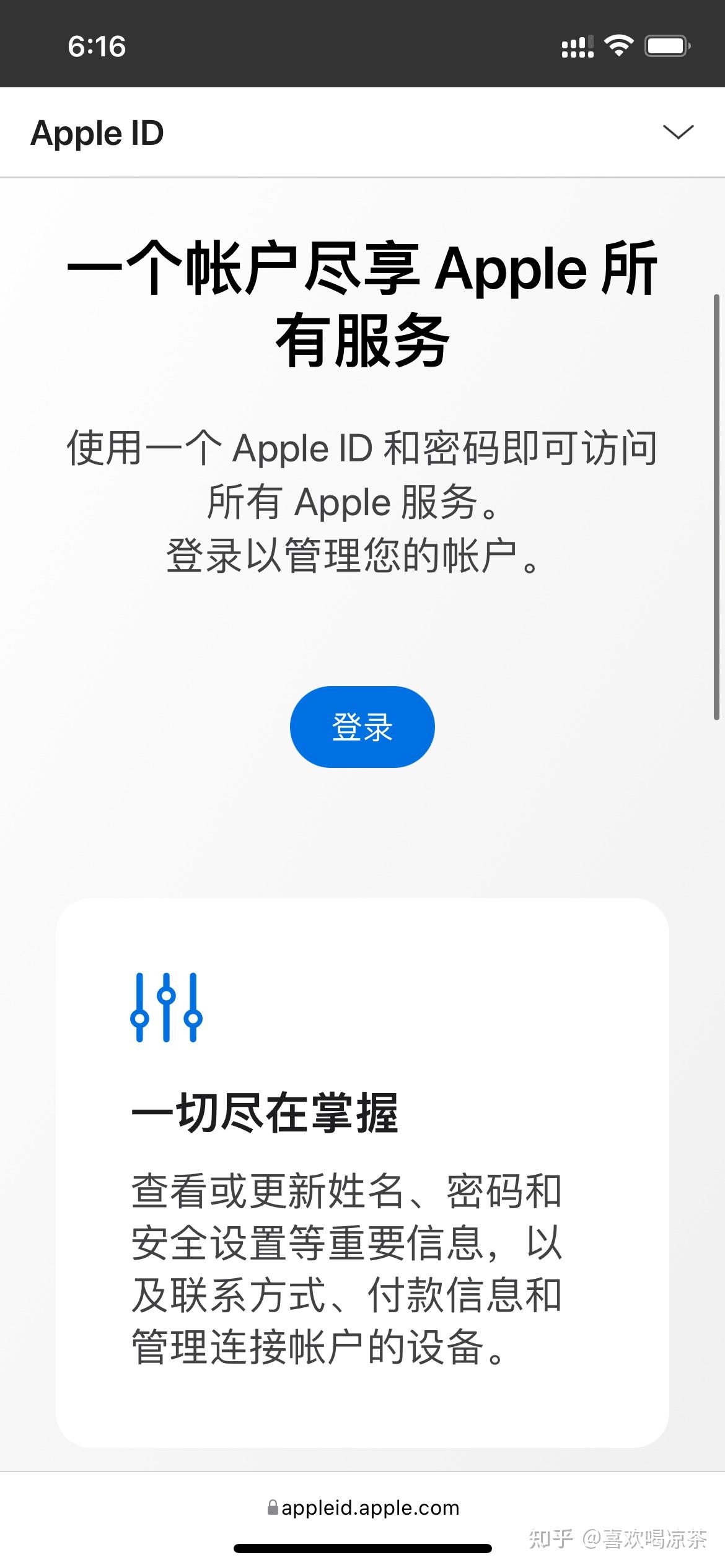Tap the clock showing 6:16

(x=97, y=45)
